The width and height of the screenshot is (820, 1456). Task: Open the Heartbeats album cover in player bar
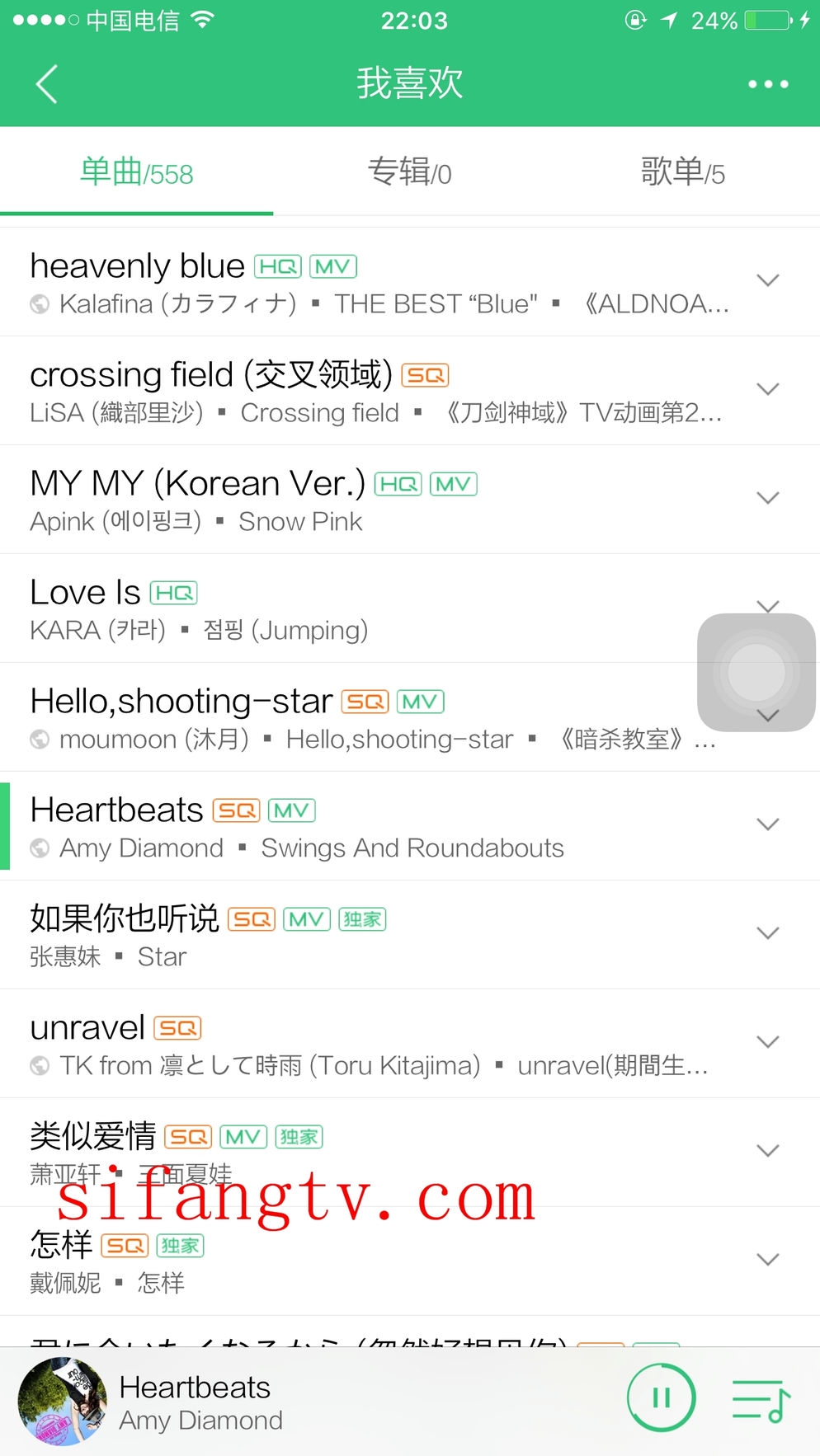(x=63, y=1402)
